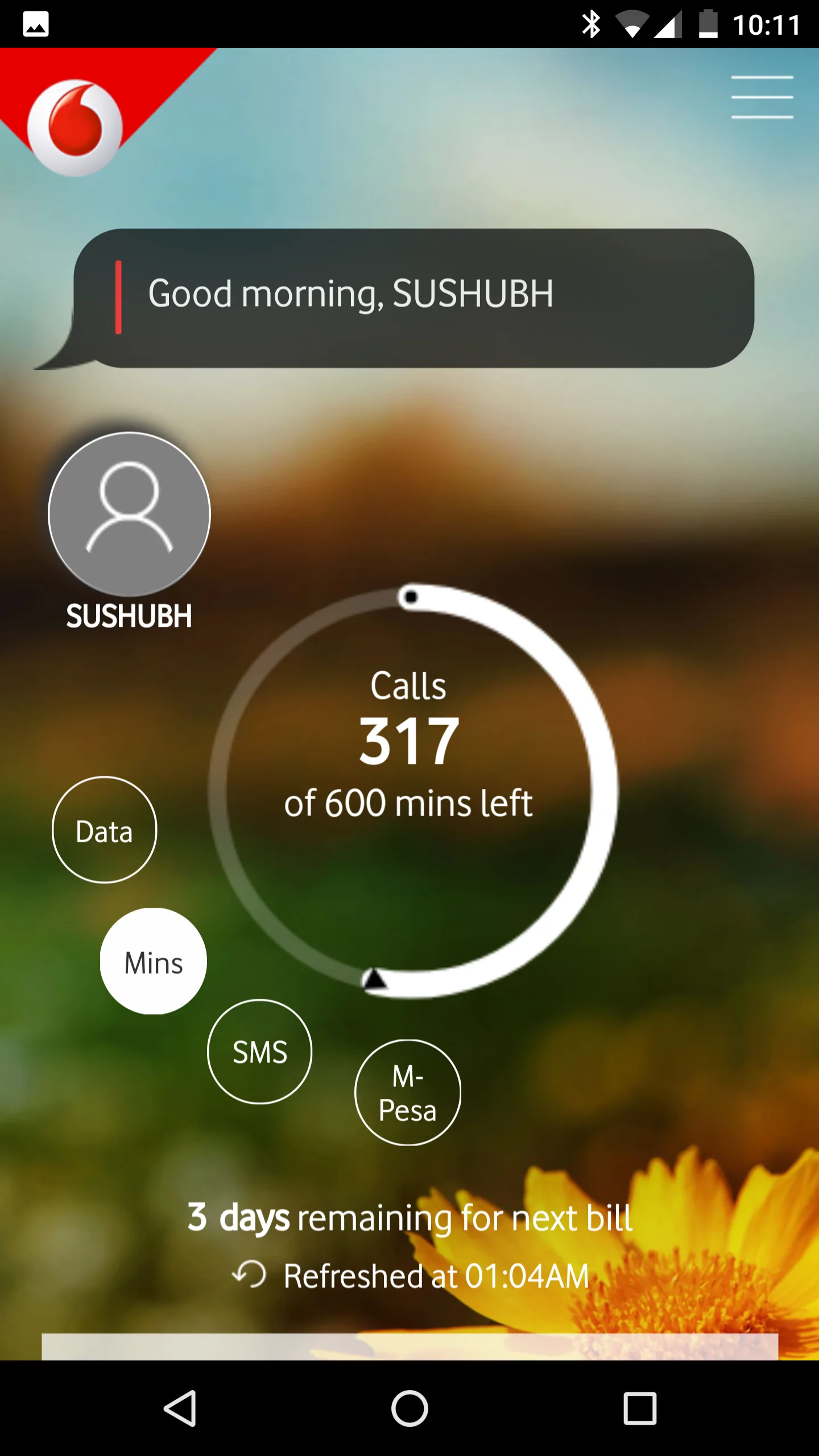This screenshot has width=819, height=1456.
Task: Tap the SUSHUBH profile avatar
Action: coord(129,514)
